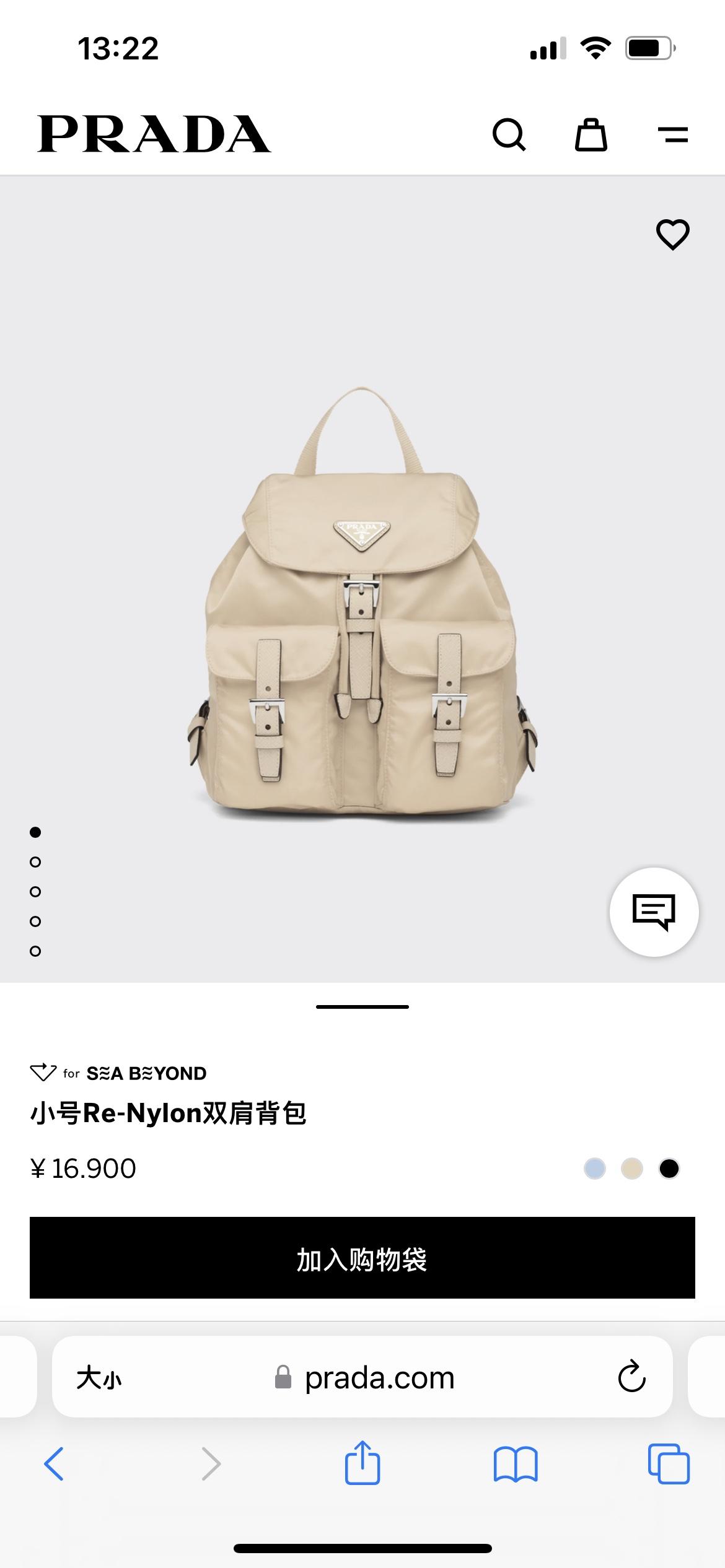This screenshot has width=725, height=1568.
Task: Open the Prada logo home link
Action: point(154,134)
